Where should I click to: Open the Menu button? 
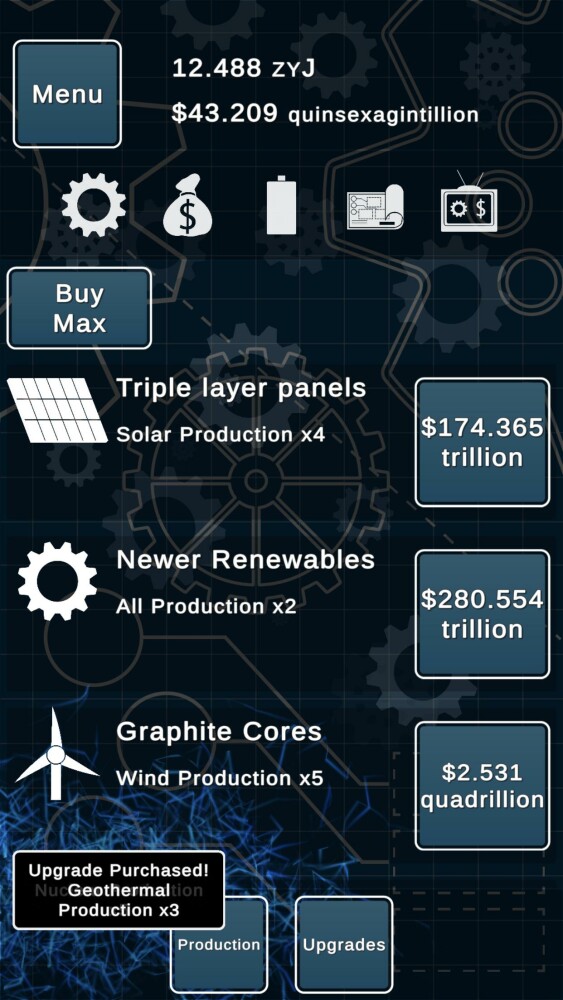tap(67, 94)
